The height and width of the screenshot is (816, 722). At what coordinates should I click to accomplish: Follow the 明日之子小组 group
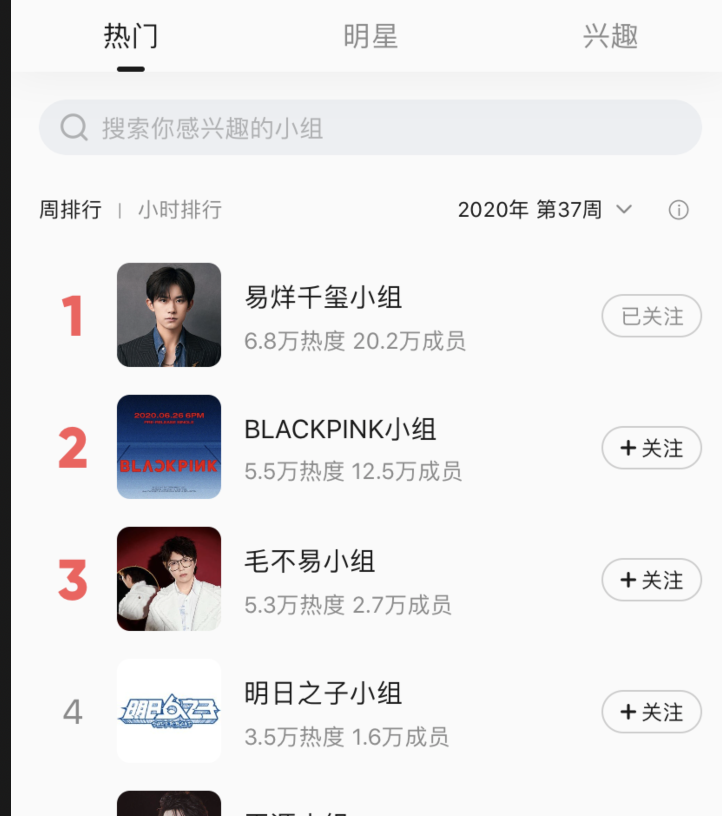651,711
